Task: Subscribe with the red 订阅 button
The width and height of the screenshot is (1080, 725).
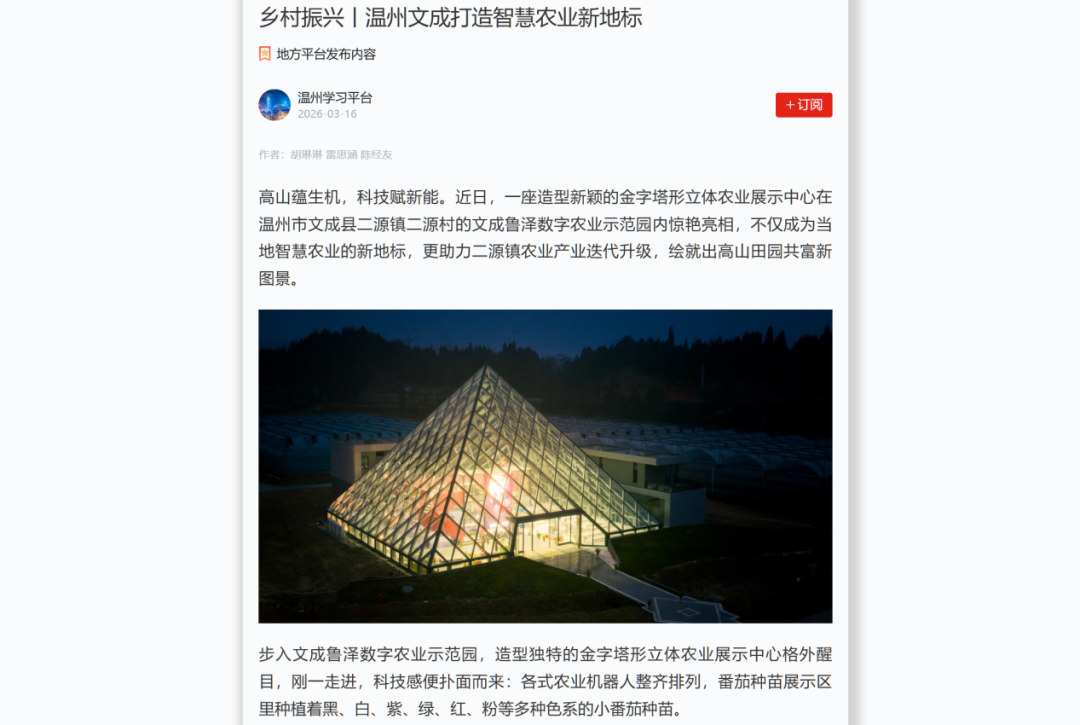Action: [x=803, y=105]
